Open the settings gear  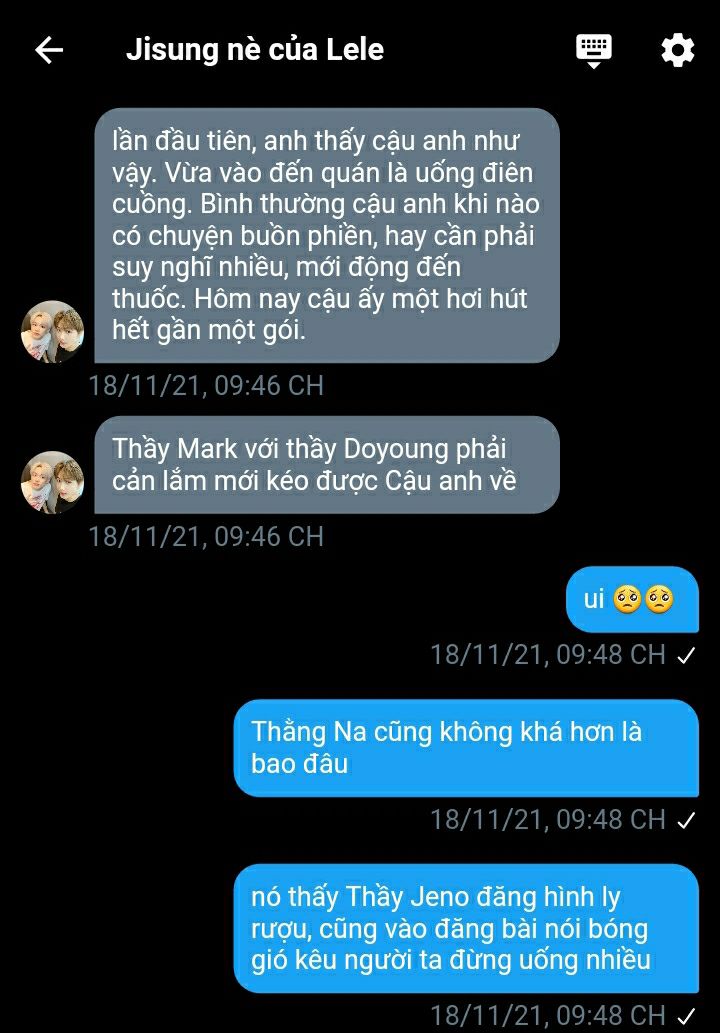677,50
